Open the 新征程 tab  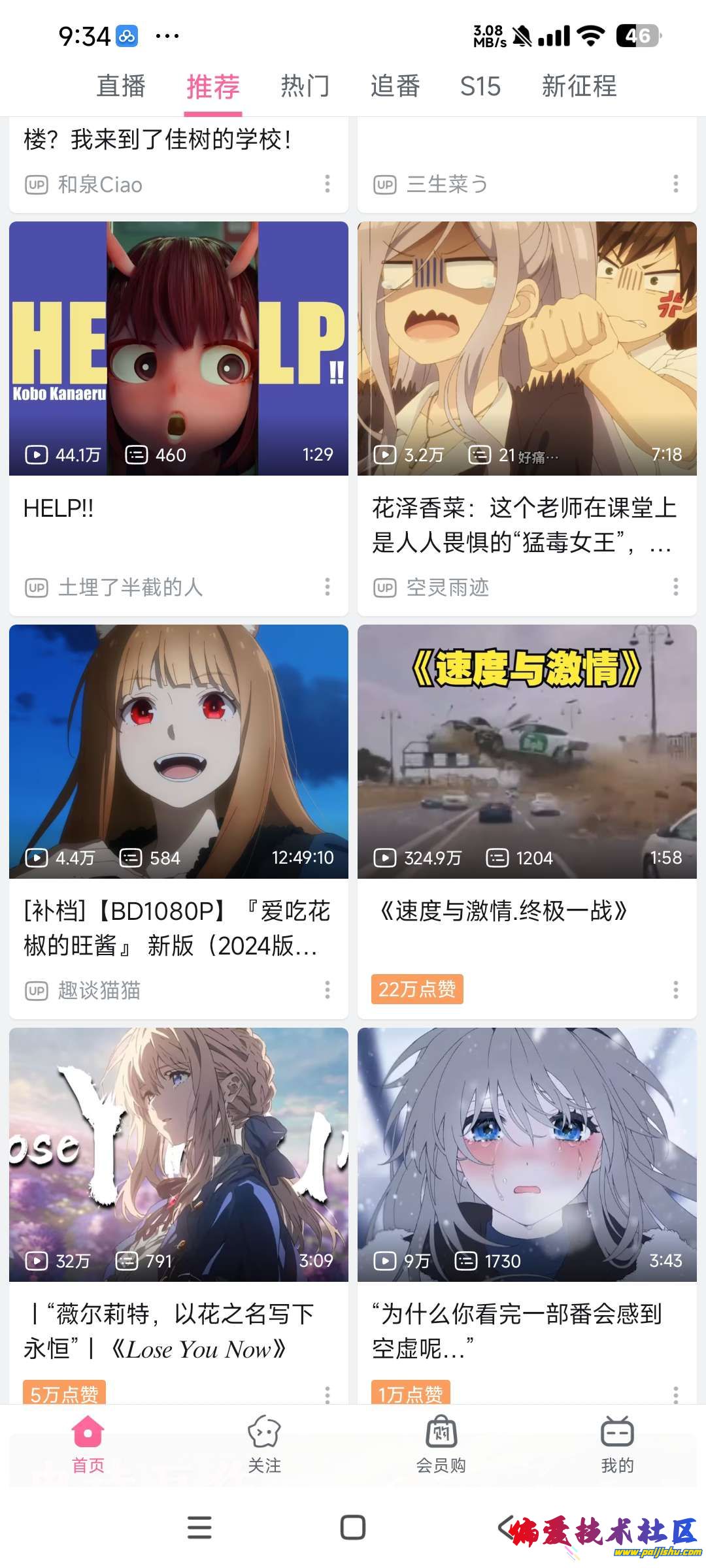(579, 86)
